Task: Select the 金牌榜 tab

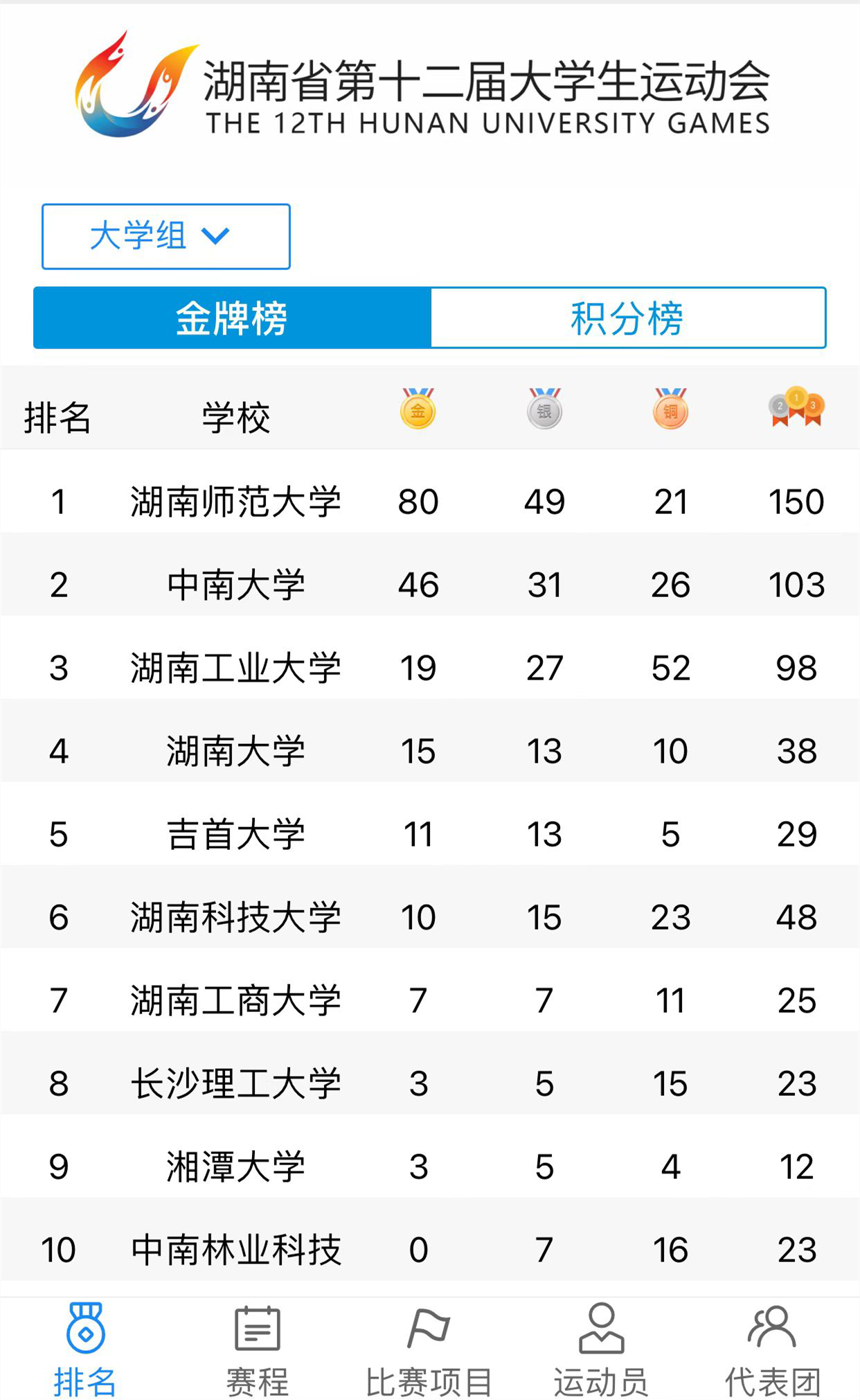Action: click(232, 318)
